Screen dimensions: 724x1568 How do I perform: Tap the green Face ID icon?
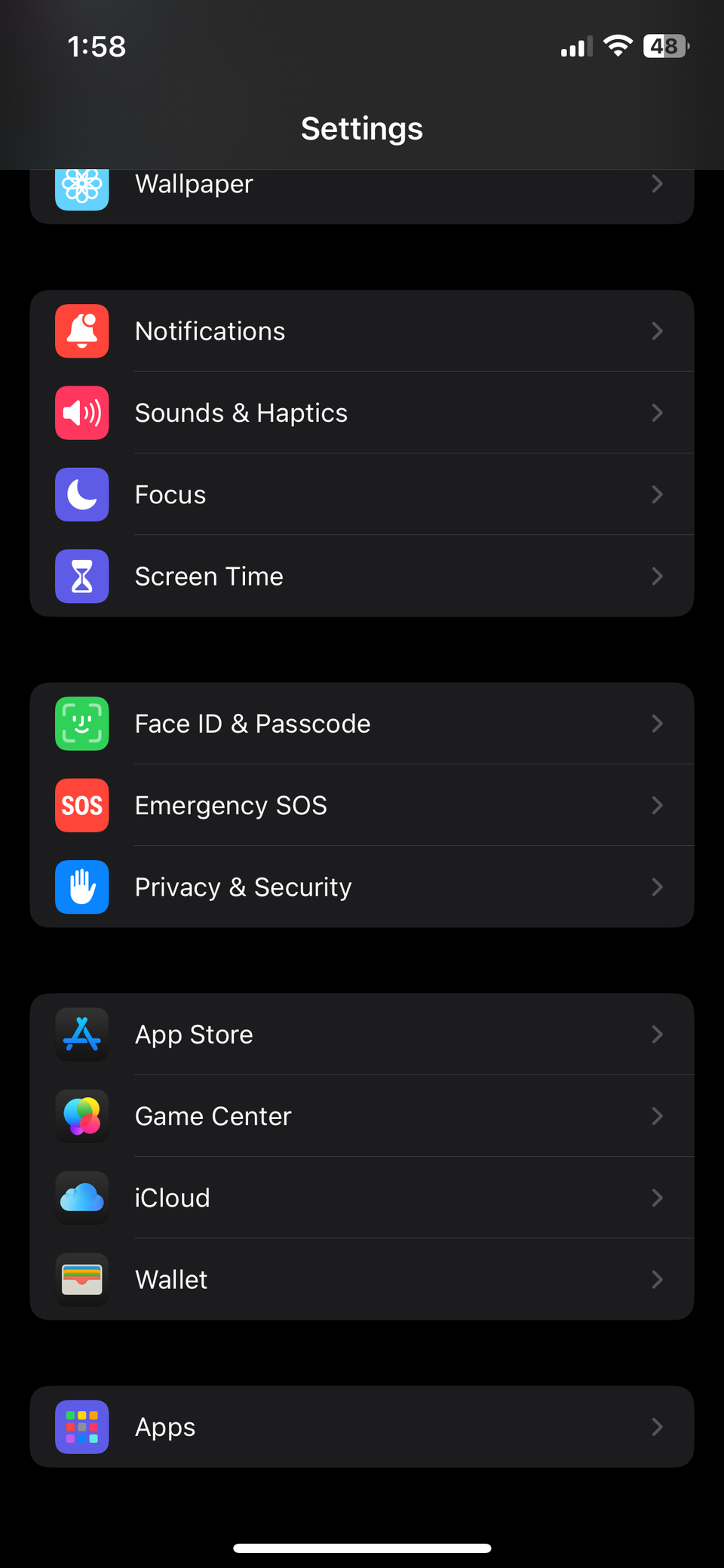pyautogui.click(x=81, y=724)
